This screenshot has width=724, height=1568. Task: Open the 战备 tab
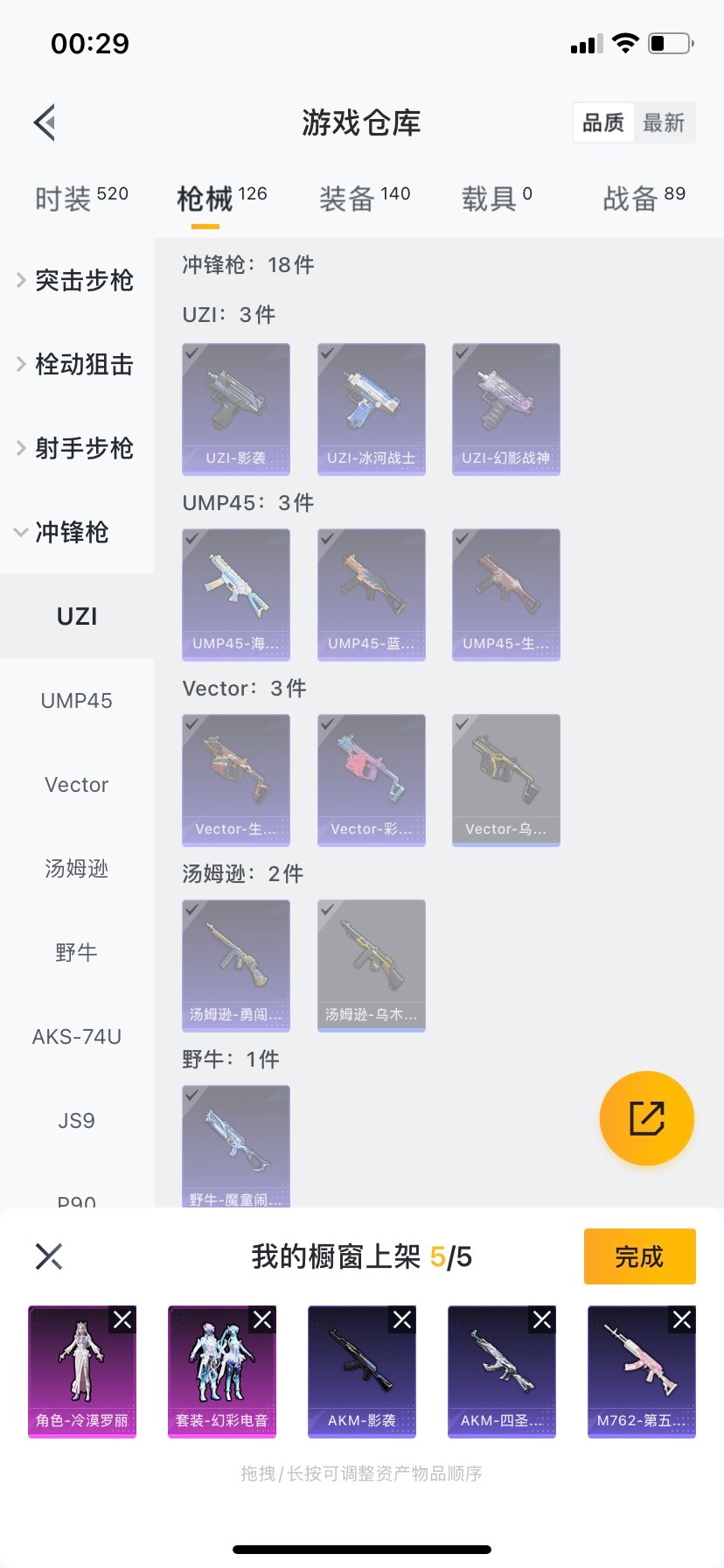click(x=644, y=199)
